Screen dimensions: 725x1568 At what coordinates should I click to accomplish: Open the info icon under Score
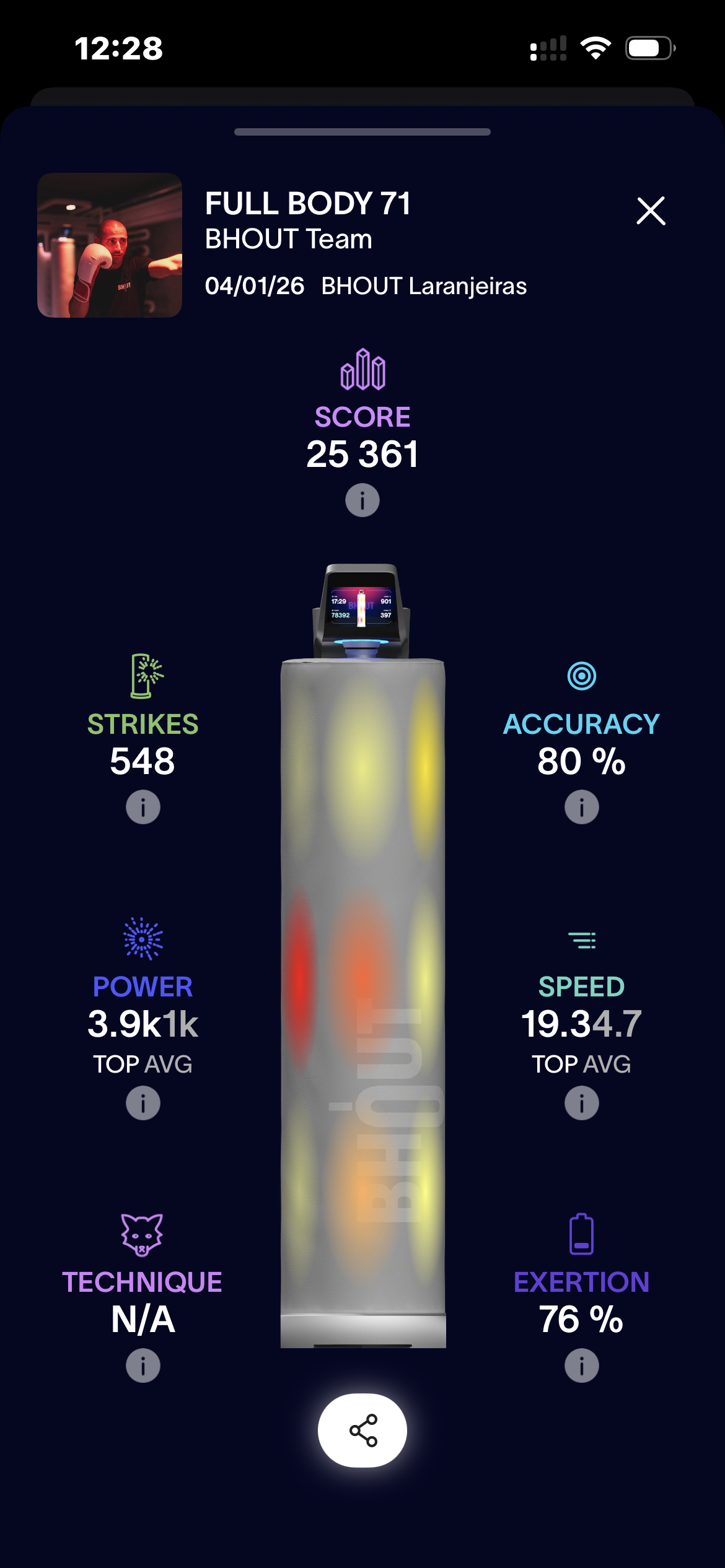(x=362, y=500)
